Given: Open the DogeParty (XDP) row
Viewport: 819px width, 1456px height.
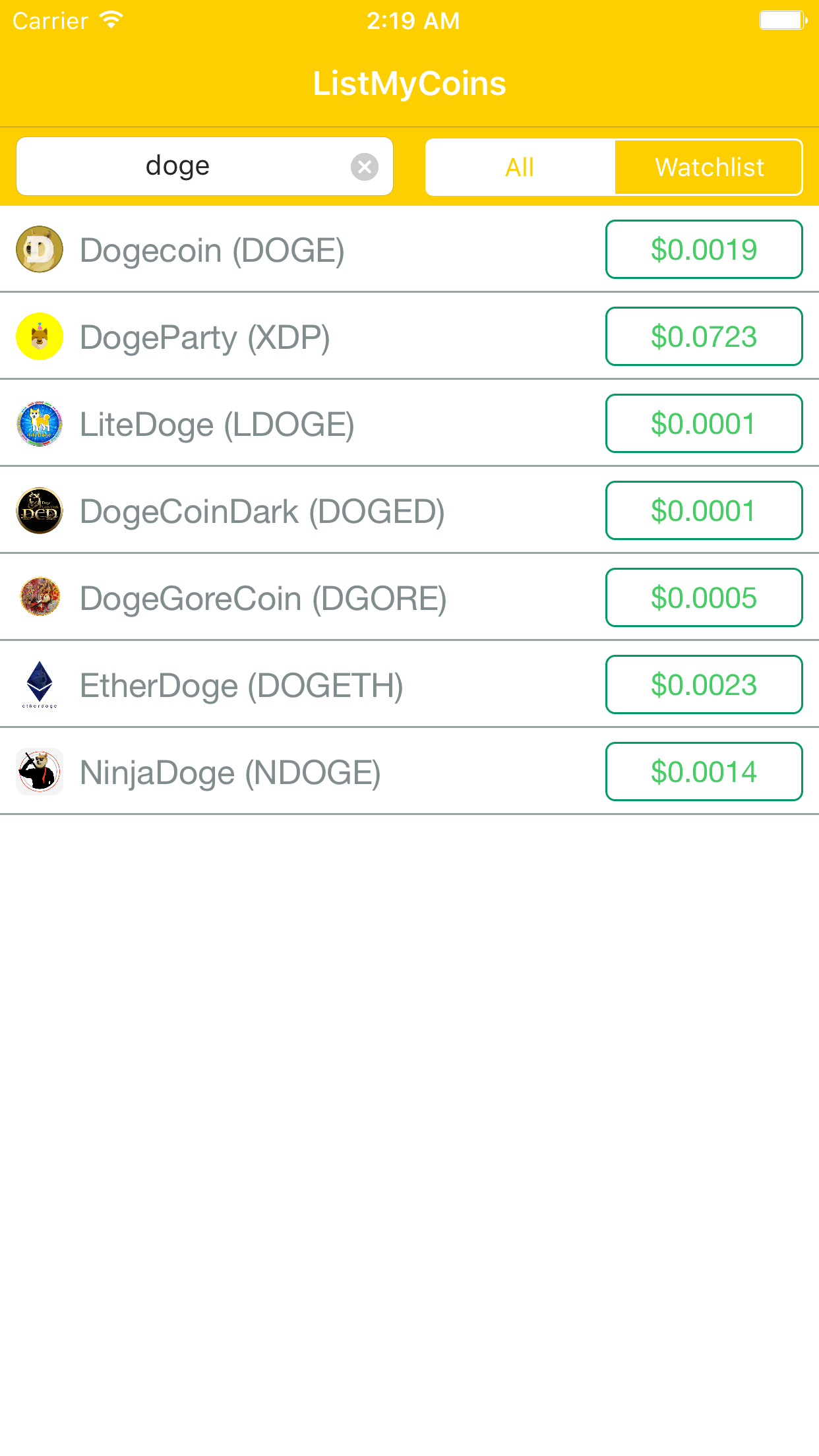Looking at the screenshot, I should point(409,336).
